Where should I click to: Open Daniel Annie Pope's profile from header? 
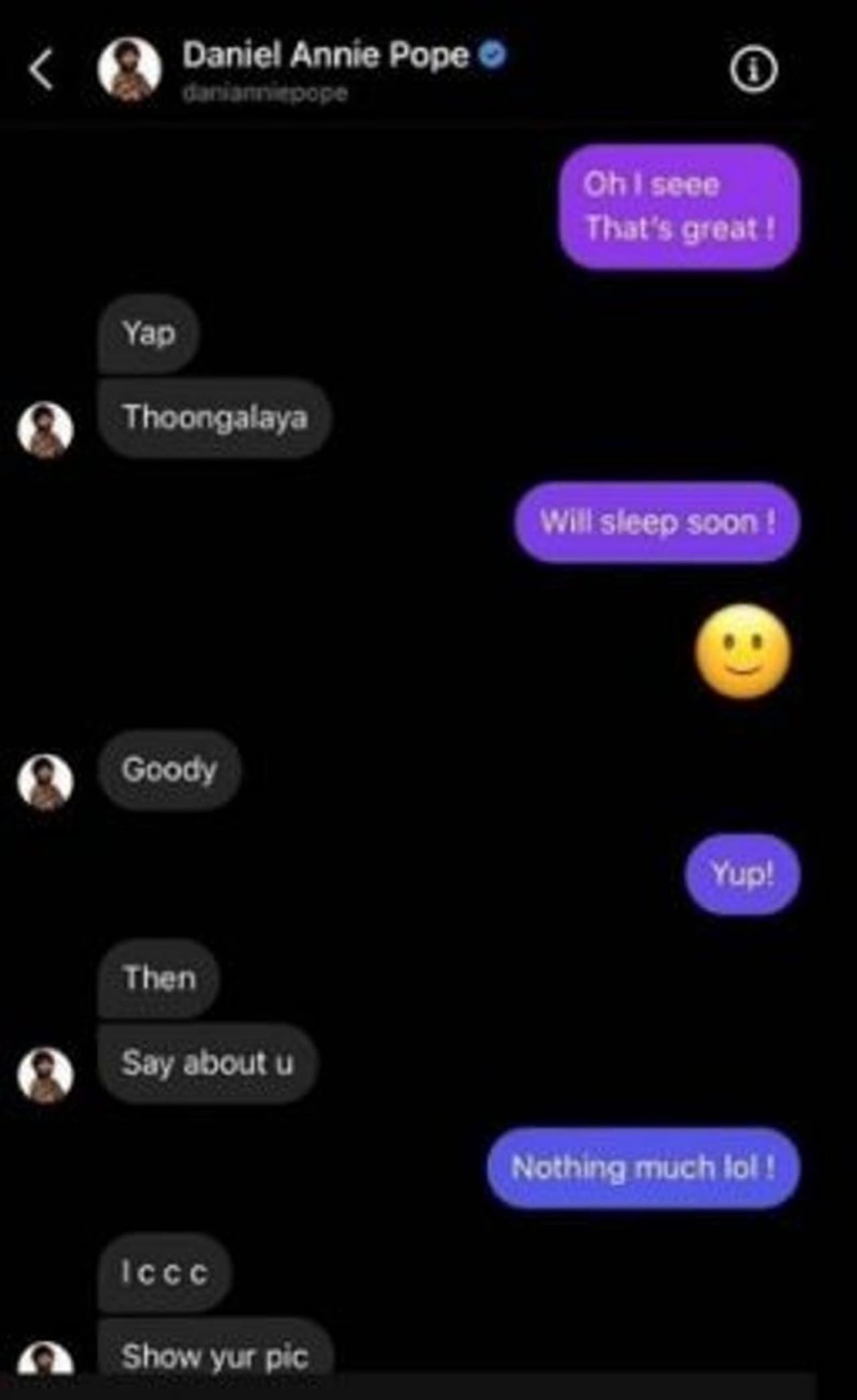coord(325,56)
